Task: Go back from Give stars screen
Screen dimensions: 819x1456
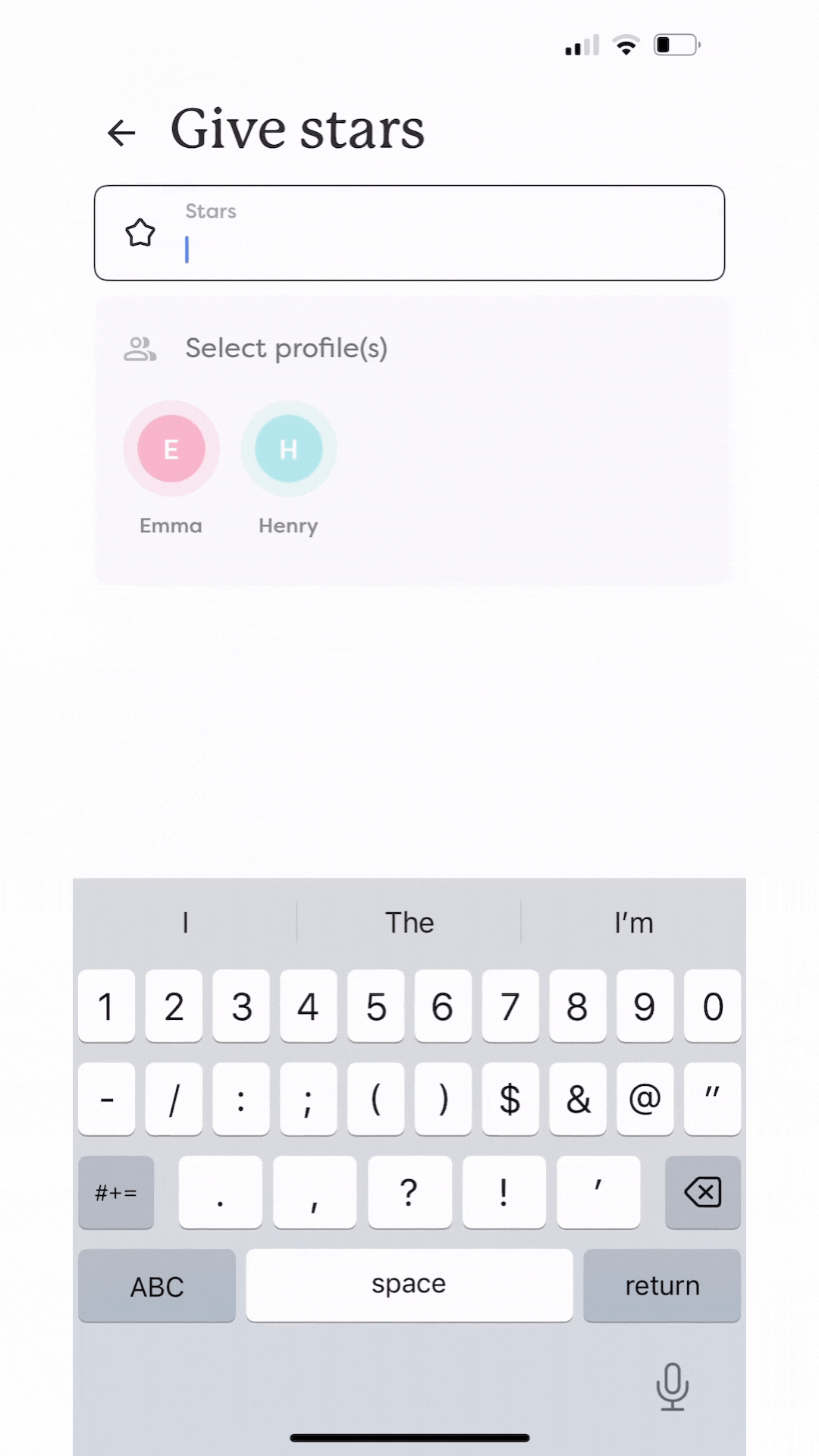Action: click(121, 133)
